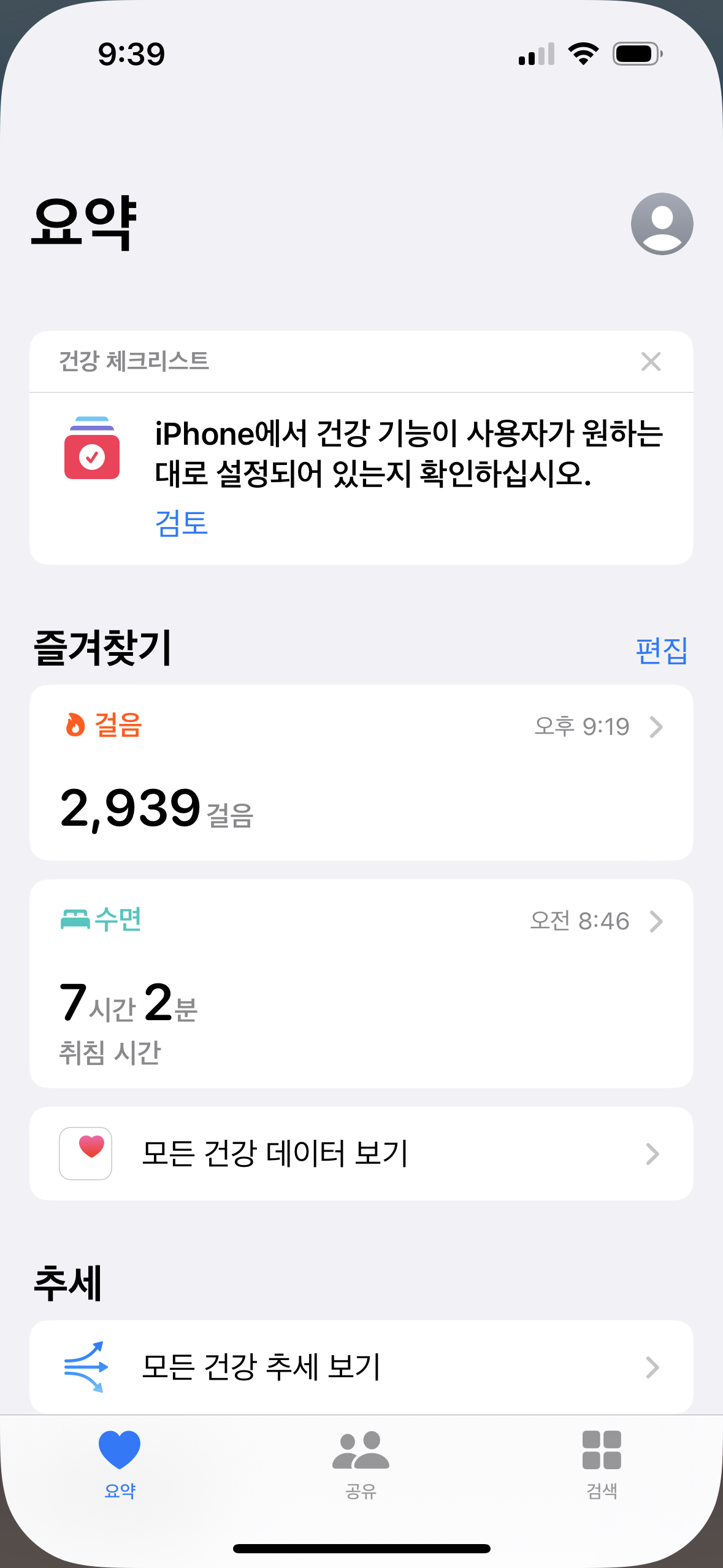Tap 편집 next to 즐겨찾기
This screenshot has width=723, height=1568.
[661, 650]
